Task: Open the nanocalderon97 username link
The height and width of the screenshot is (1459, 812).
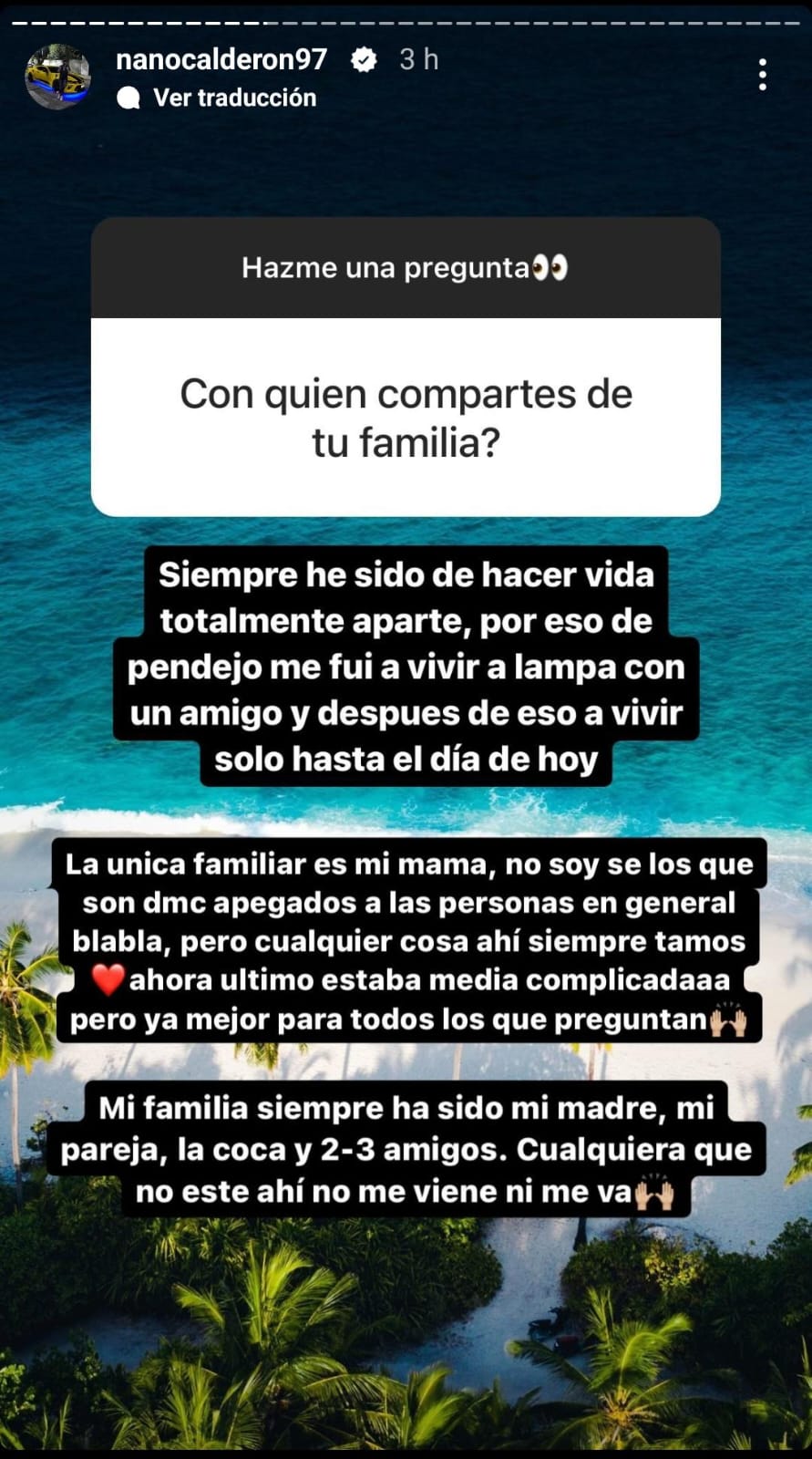Action: click(221, 59)
